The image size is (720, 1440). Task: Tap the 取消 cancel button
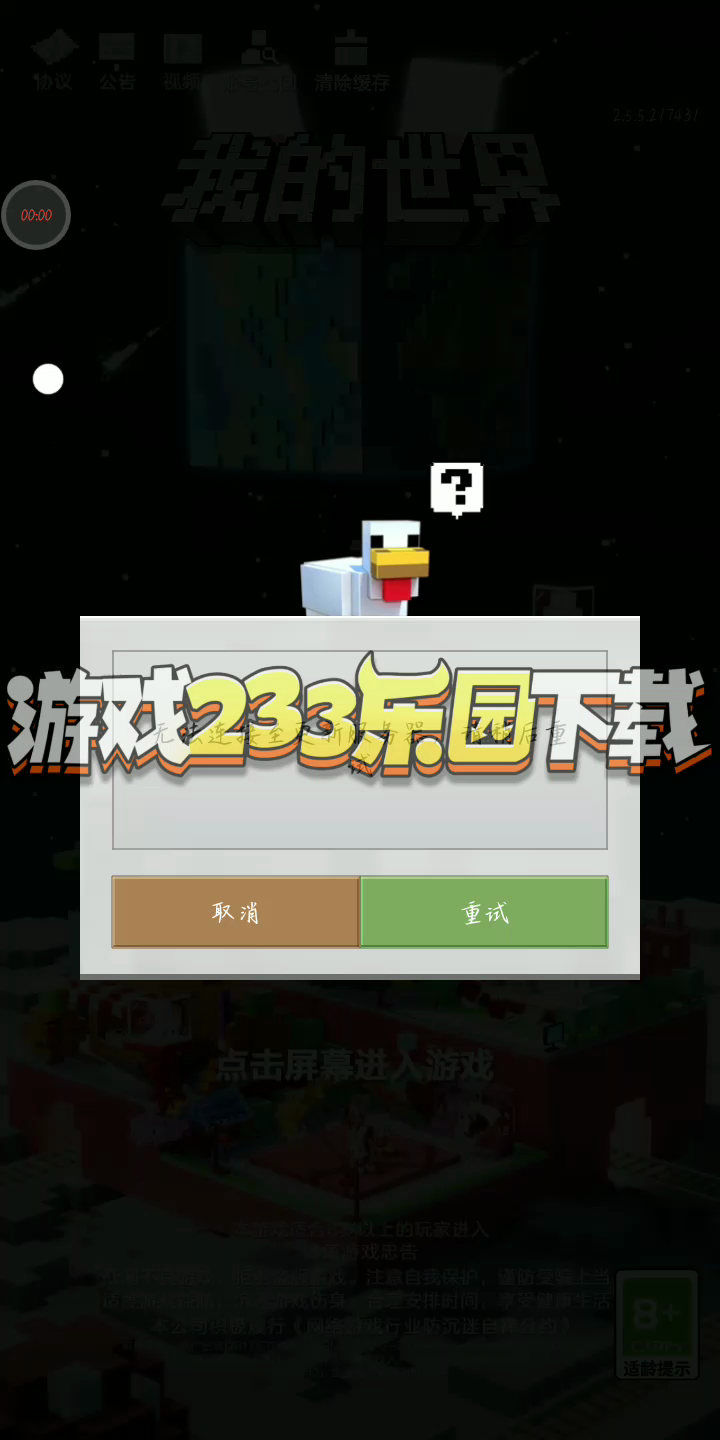click(236, 912)
